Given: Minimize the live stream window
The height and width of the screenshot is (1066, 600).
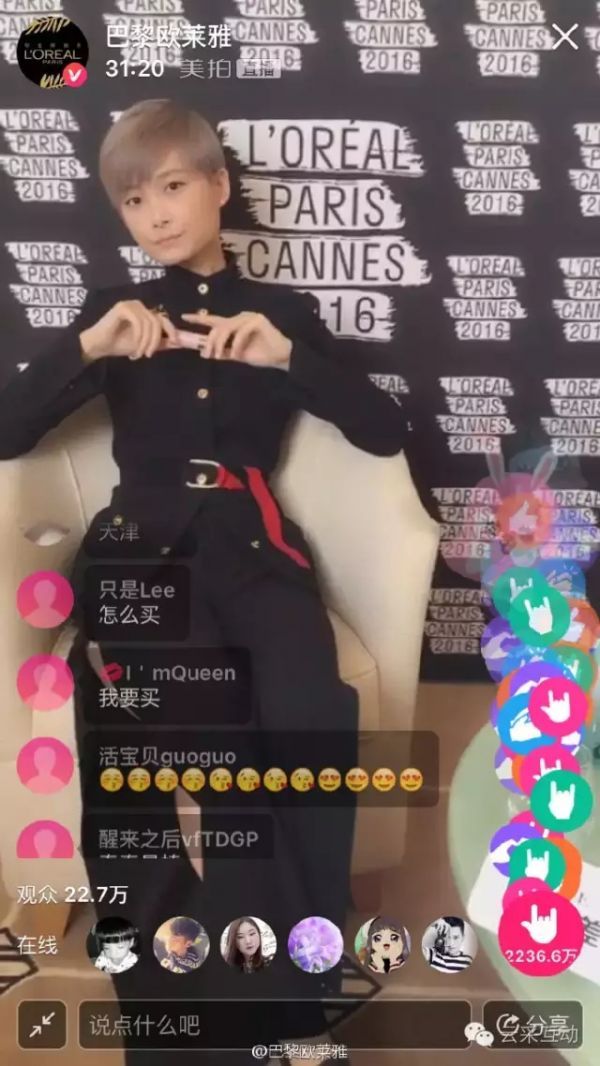Looking at the screenshot, I should 42,1024.
